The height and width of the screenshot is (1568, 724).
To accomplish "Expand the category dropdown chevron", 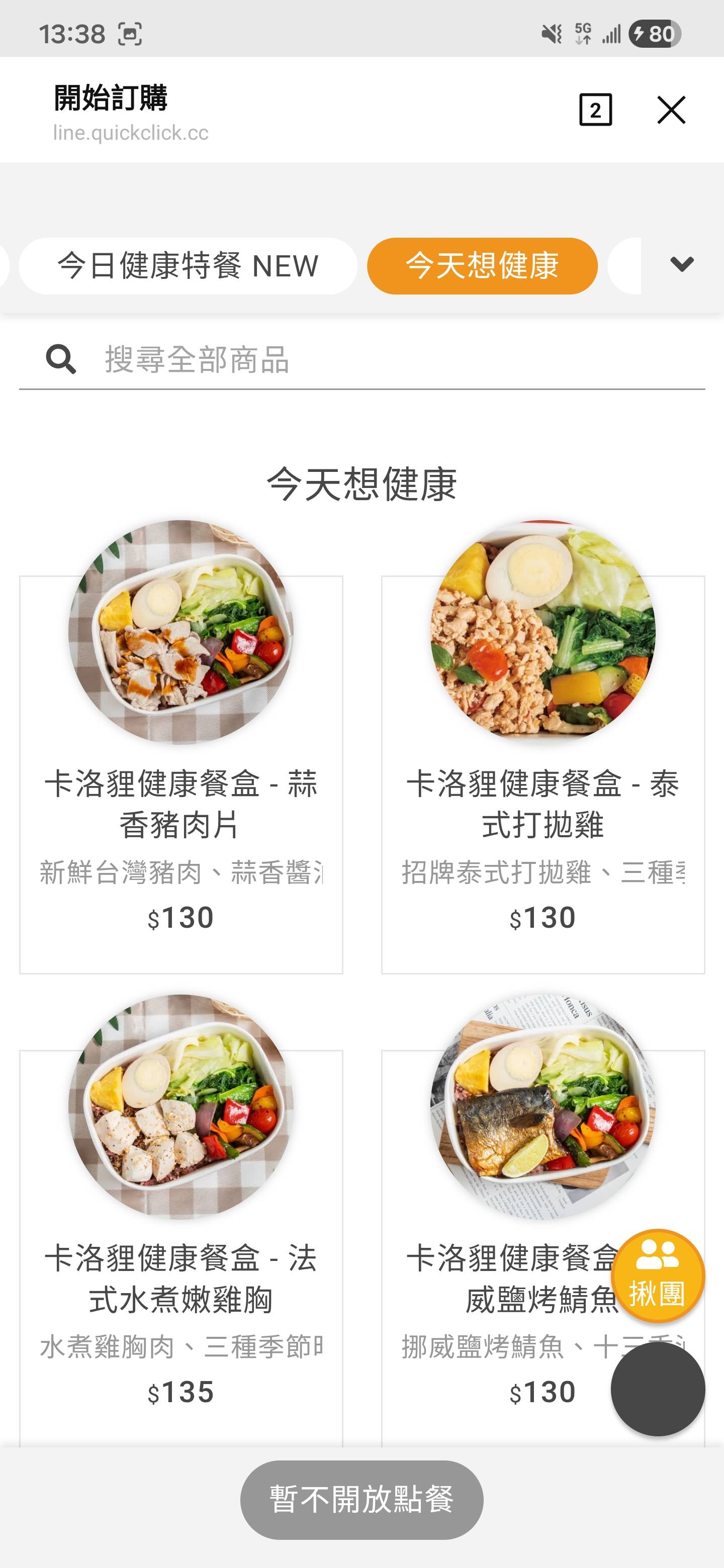I will click(681, 265).
